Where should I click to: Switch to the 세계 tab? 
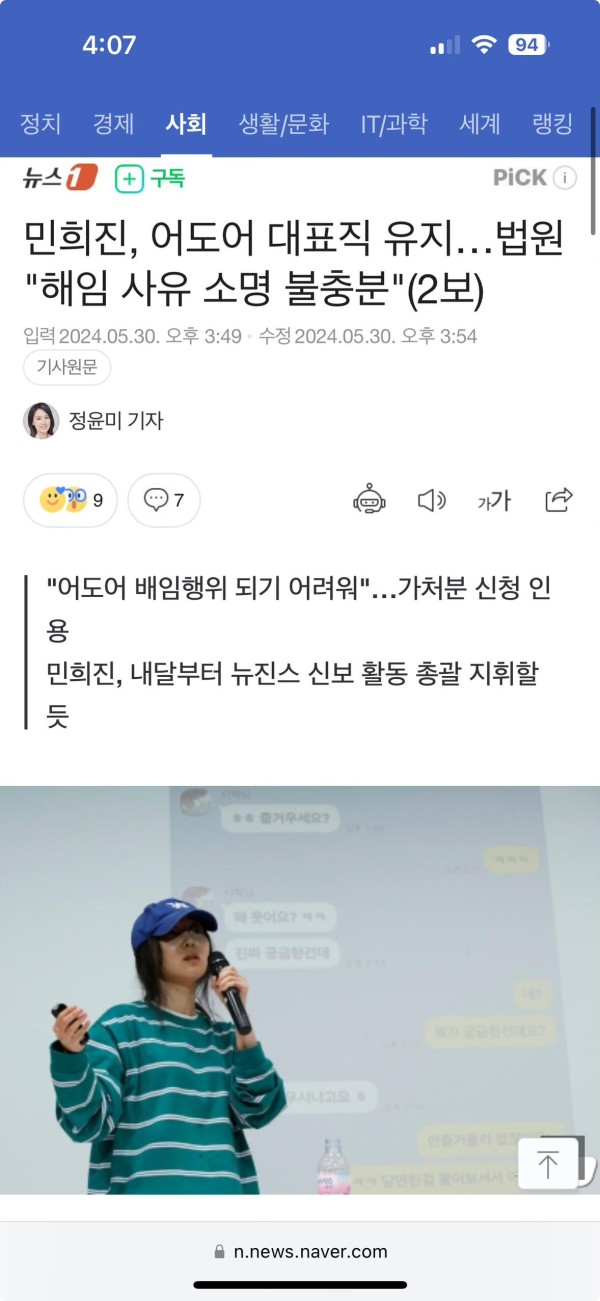[x=480, y=124]
